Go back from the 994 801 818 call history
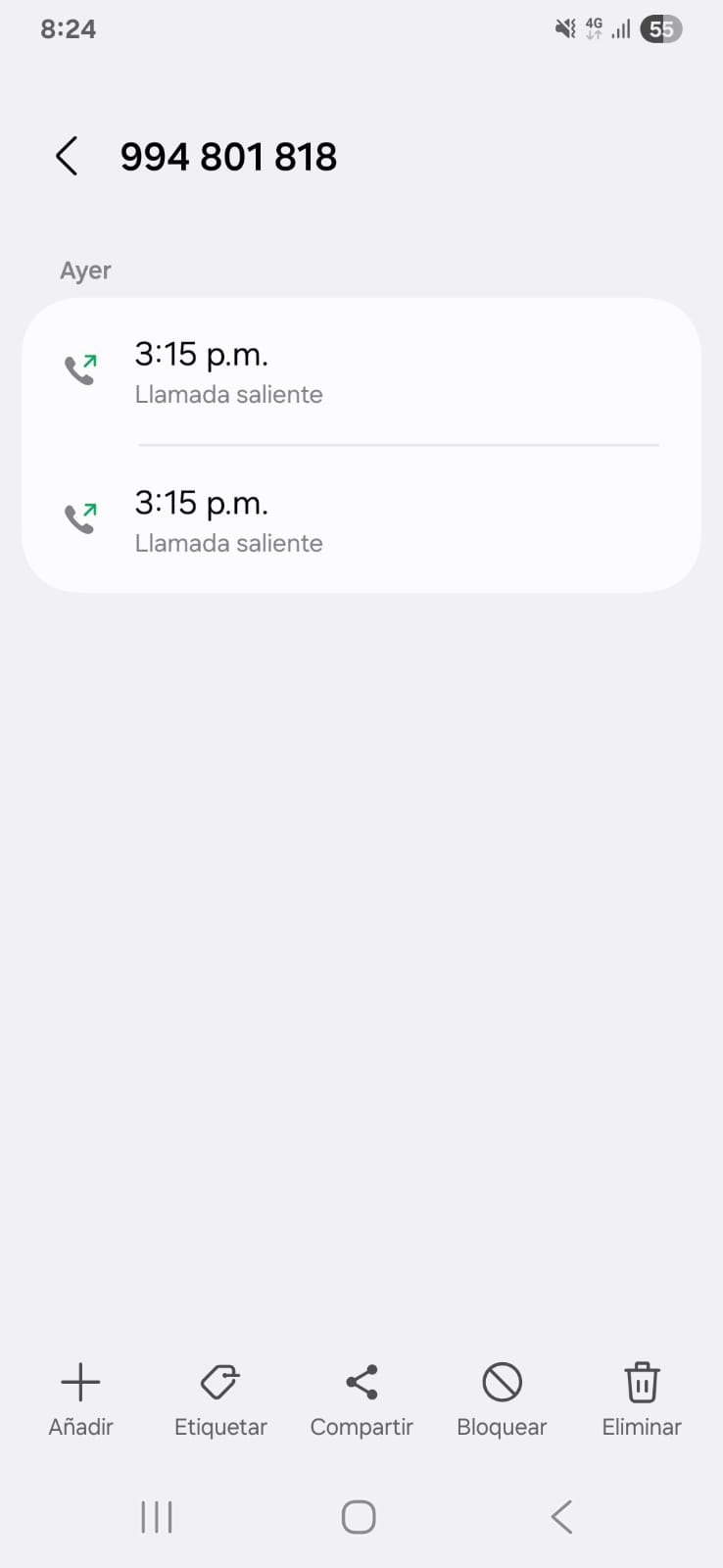The width and height of the screenshot is (723, 1568). (x=67, y=157)
